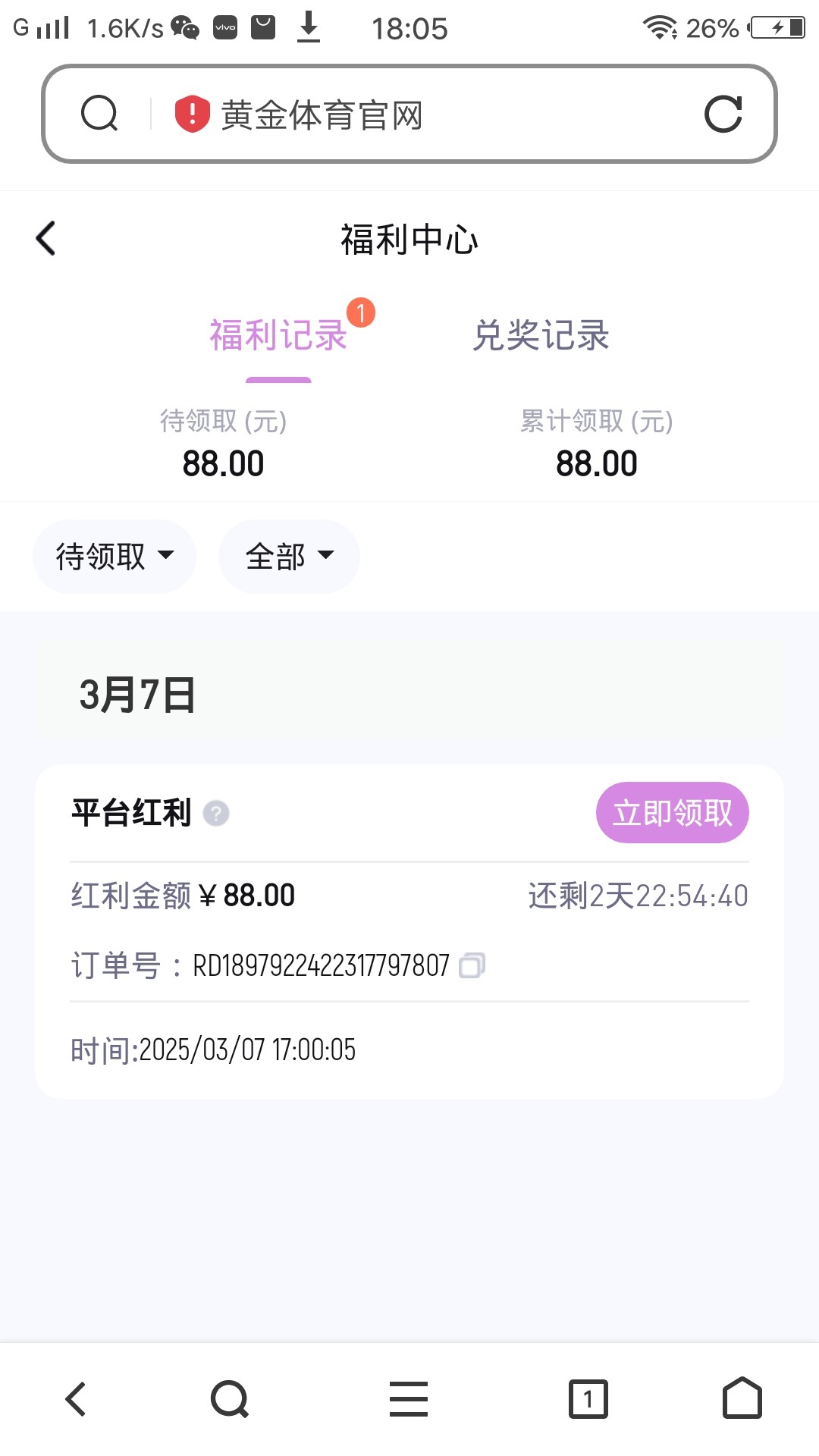Copy the order number RD1897922422317797807
The height and width of the screenshot is (1456, 819).
pos(472,965)
